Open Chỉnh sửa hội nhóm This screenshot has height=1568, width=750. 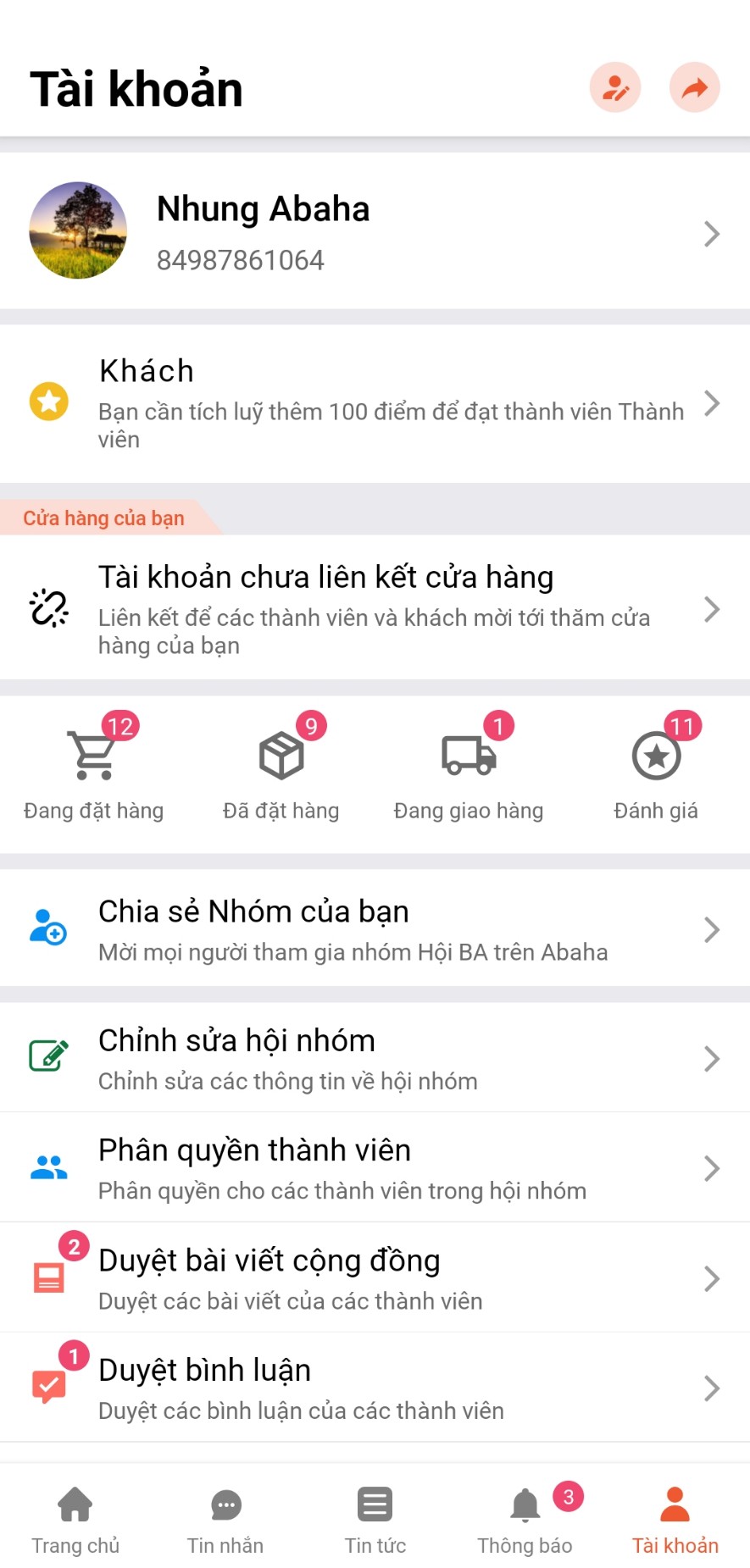coord(375,1058)
